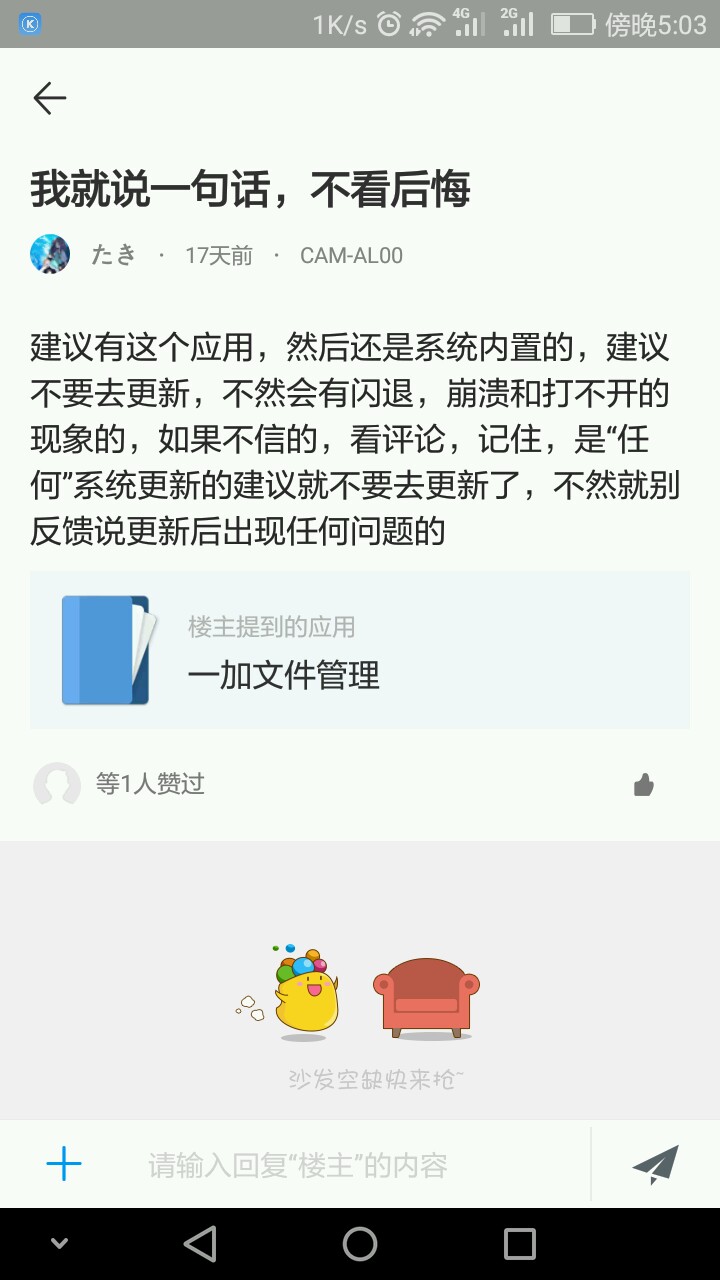Send reply with paper plane icon
This screenshot has width=720, height=1280.
655,1164
